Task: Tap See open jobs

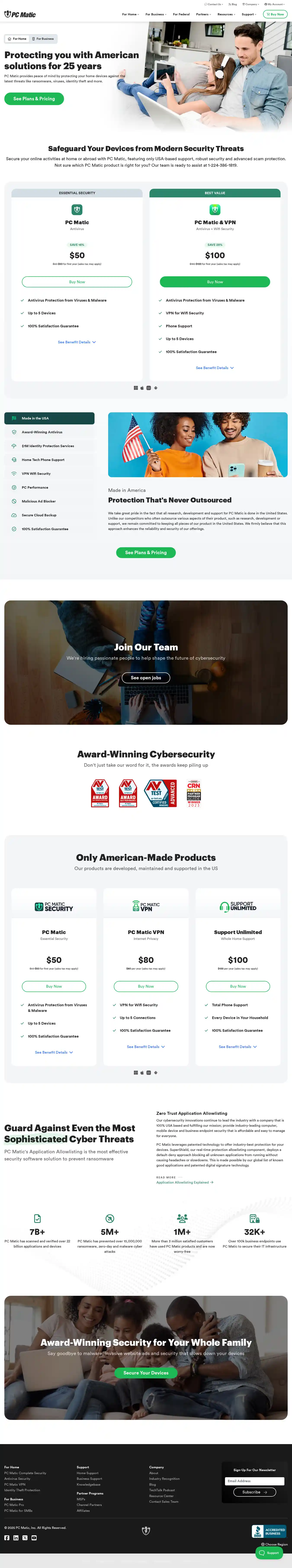Action: (x=146, y=677)
